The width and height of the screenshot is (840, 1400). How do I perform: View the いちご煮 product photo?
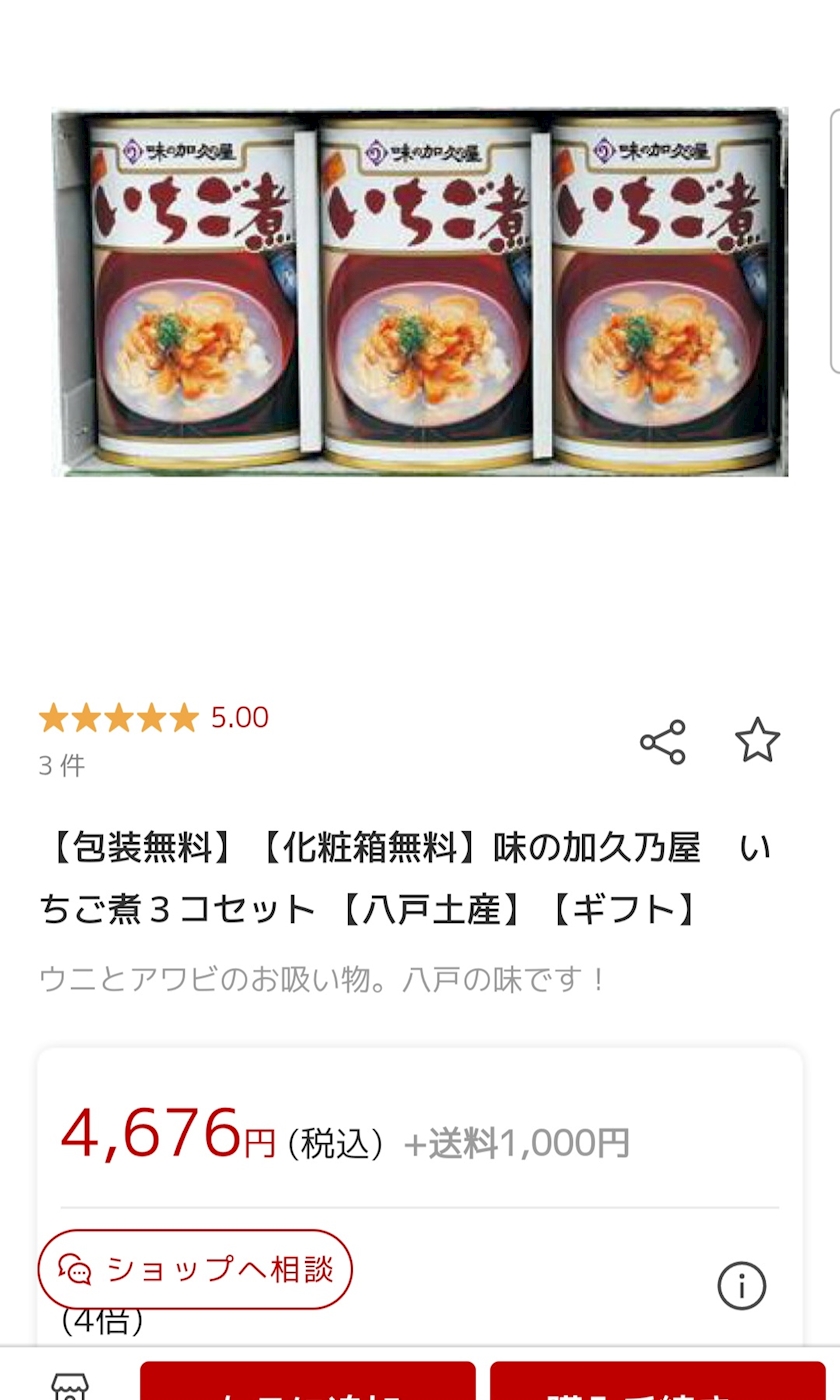(x=420, y=292)
